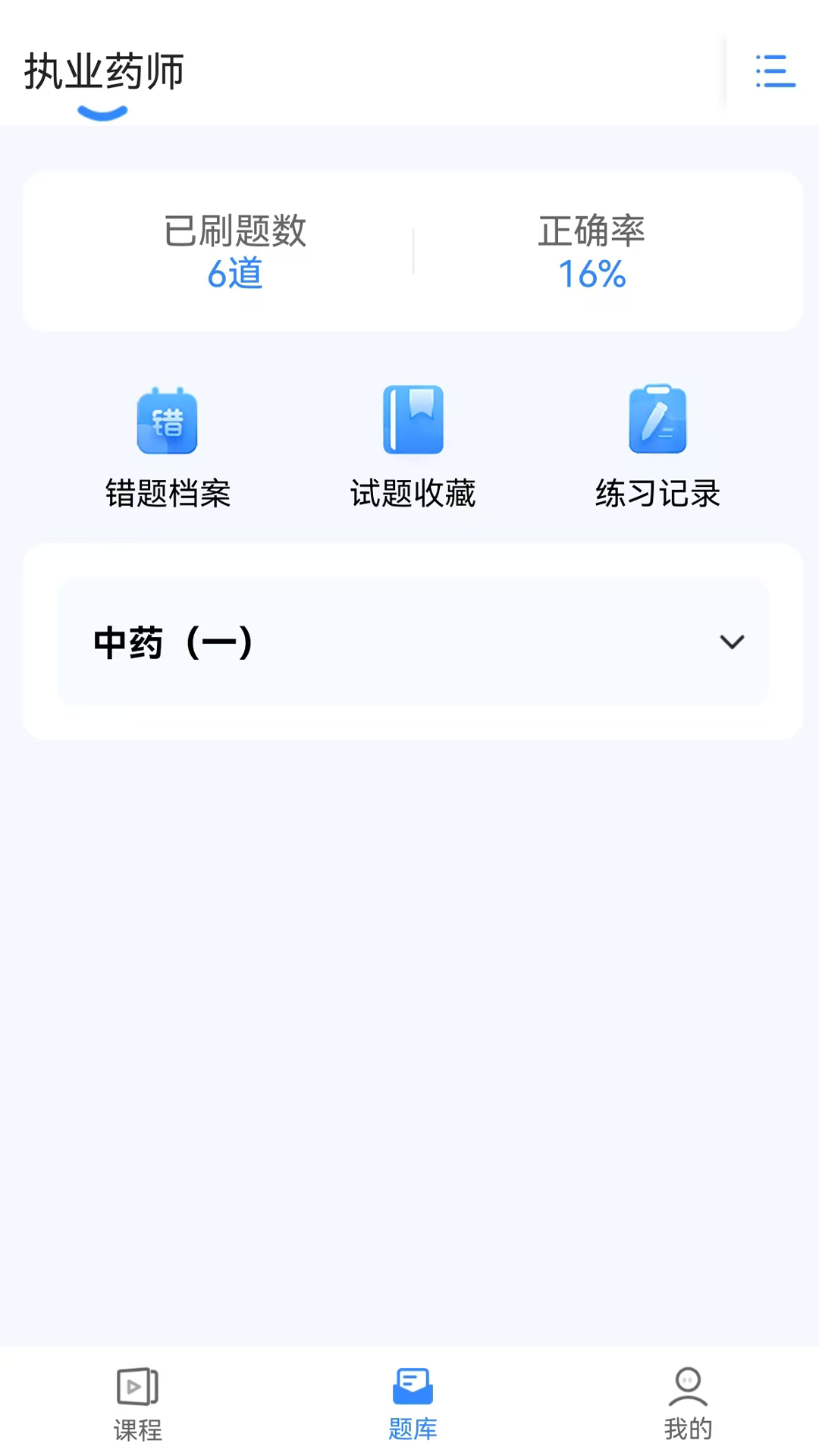Tap the 16% accuracy rate value

pyautogui.click(x=591, y=275)
